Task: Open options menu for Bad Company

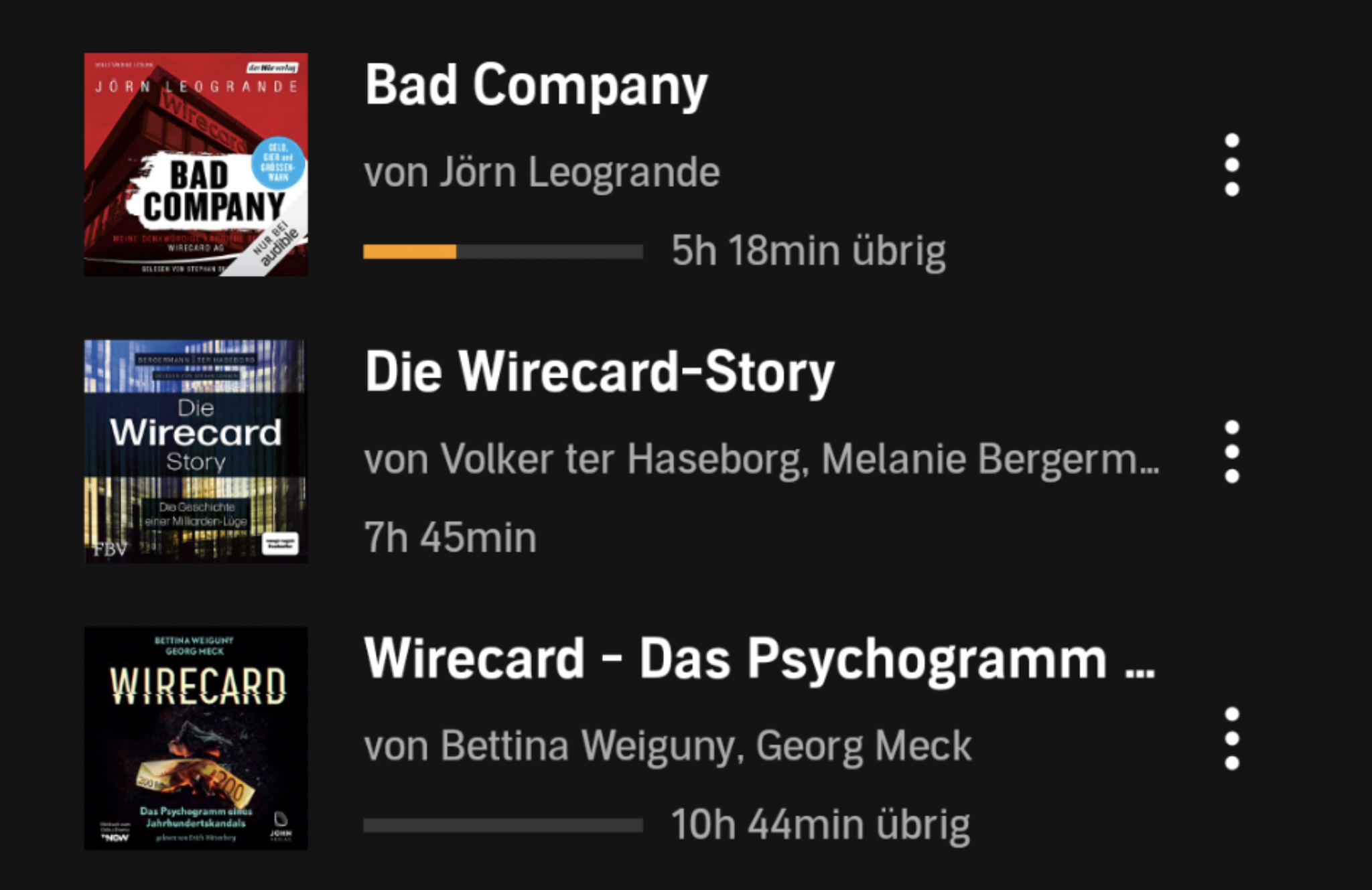Action: point(1231,165)
